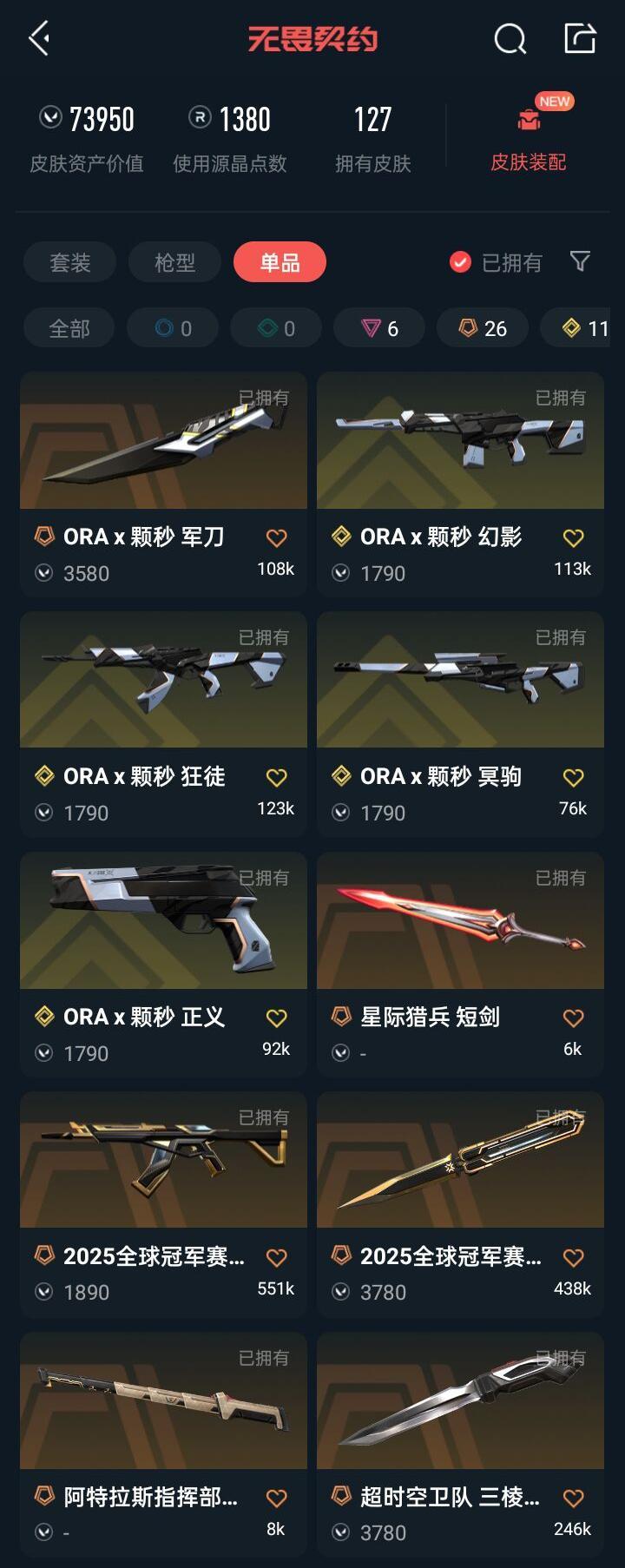The width and height of the screenshot is (625, 1568).
Task: Open the search icon in the header
Action: (x=510, y=39)
